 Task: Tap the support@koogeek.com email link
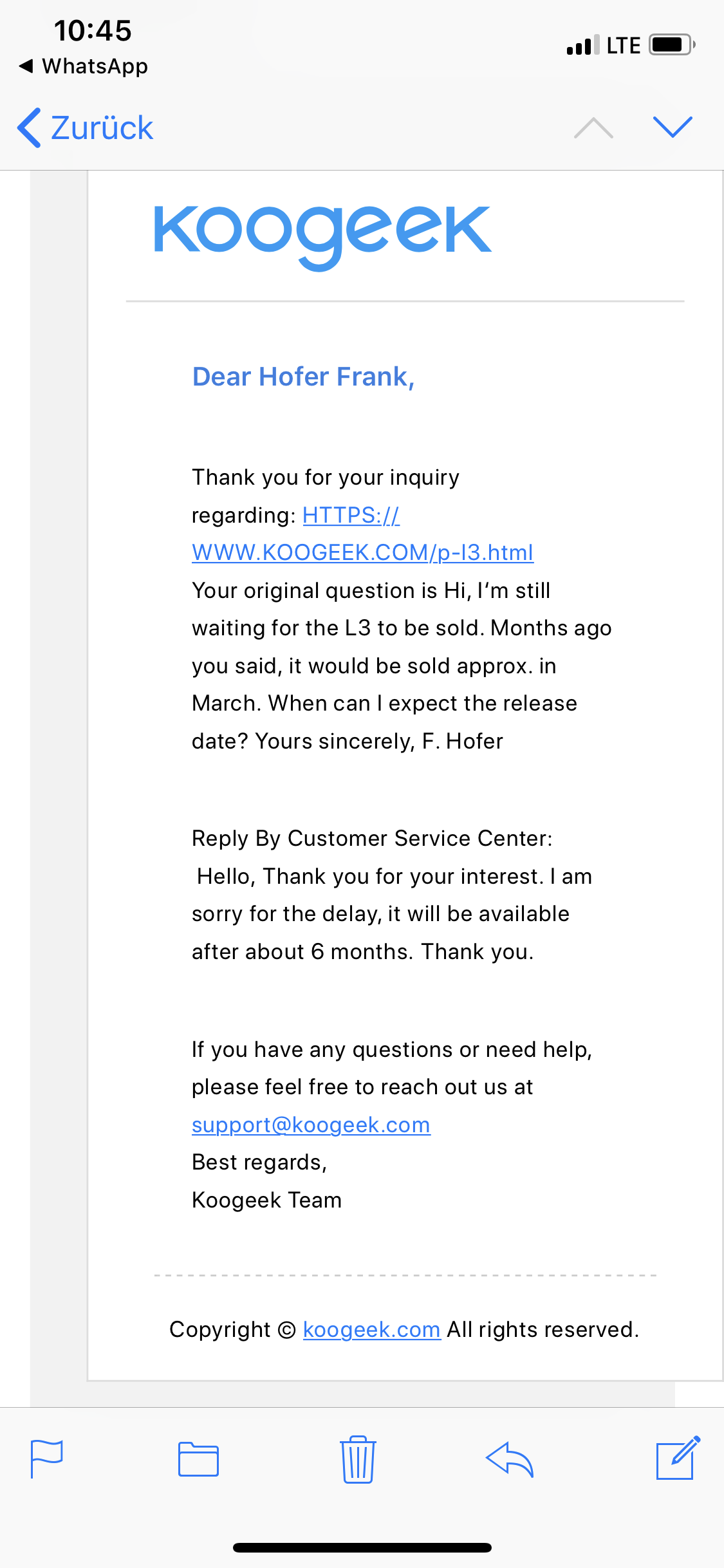coord(311,1125)
